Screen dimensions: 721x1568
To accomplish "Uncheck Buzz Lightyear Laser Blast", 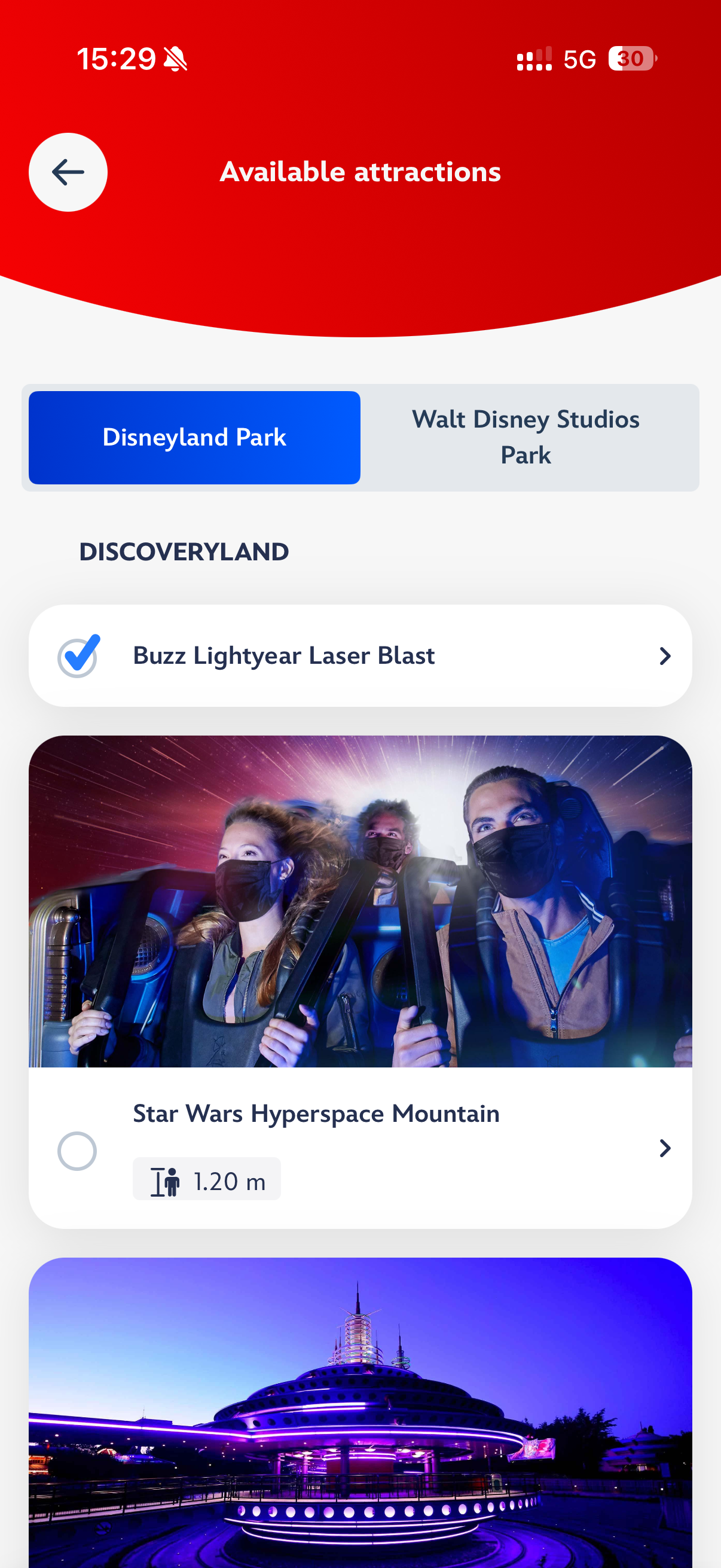I will (78, 656).
